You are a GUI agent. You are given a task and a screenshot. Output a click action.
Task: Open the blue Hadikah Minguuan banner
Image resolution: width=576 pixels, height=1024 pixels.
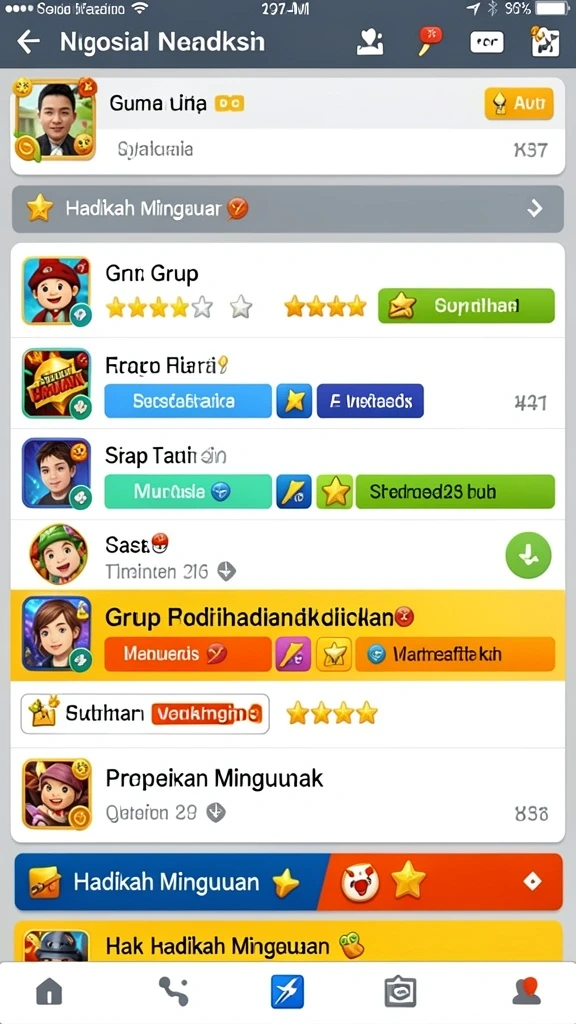click(288, 882)
